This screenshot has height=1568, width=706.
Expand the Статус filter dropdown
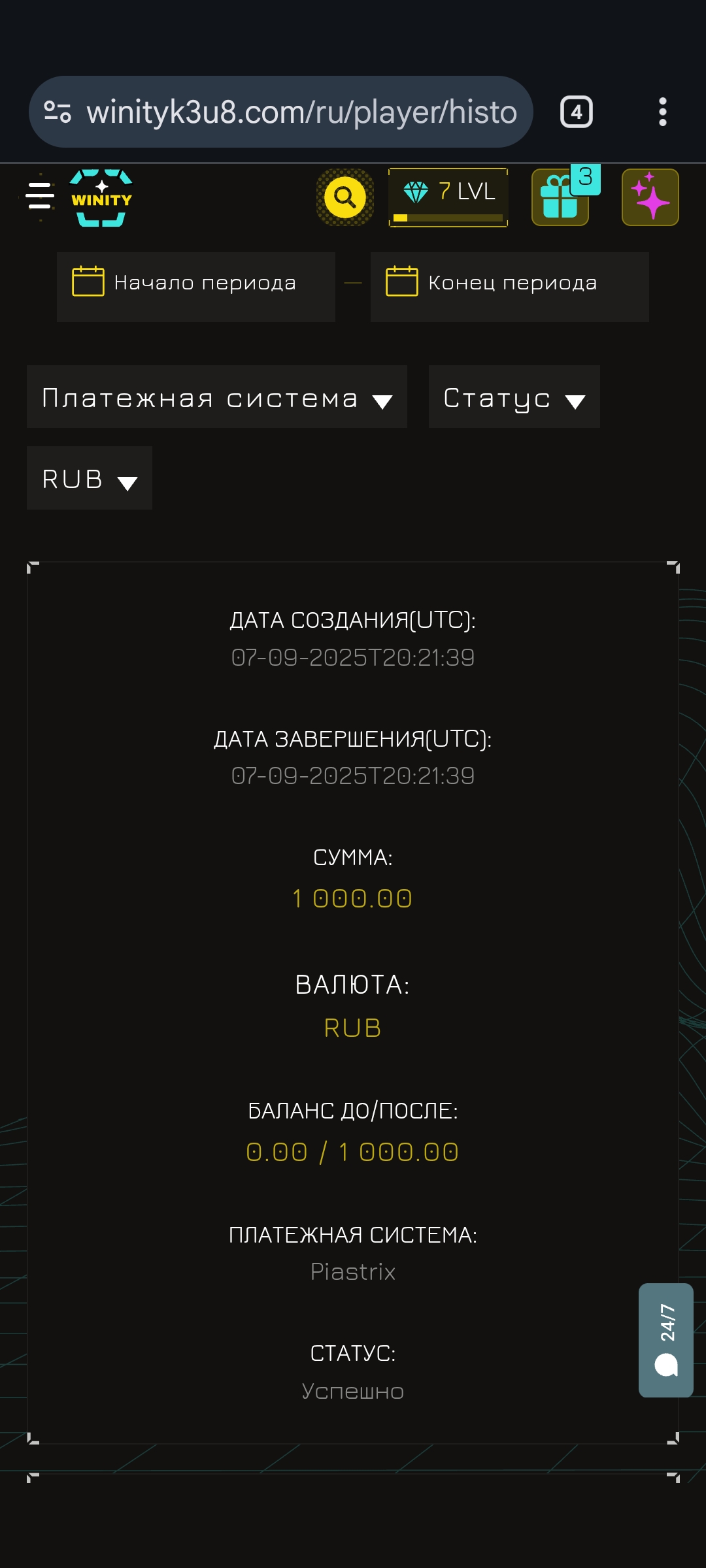pos(514,397)
